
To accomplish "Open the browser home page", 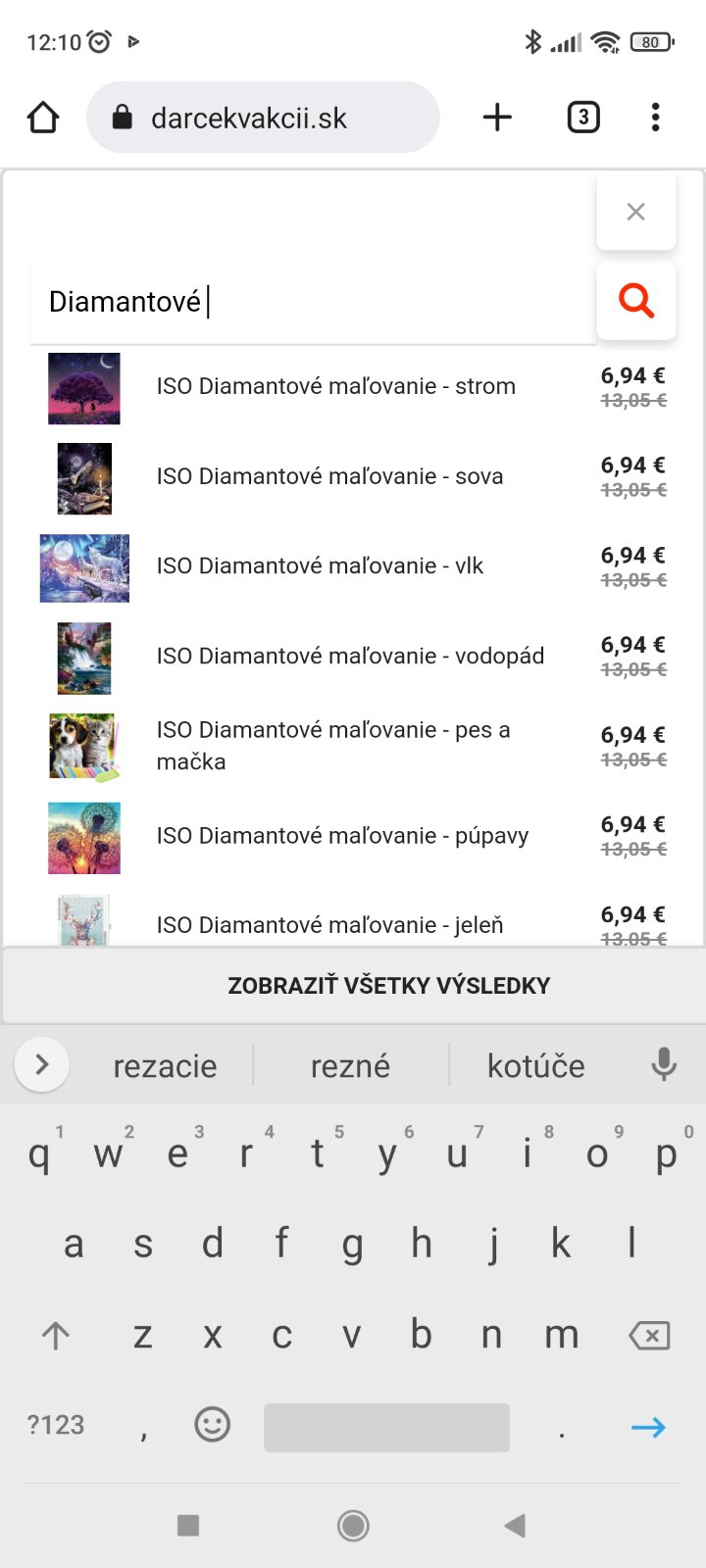I will point(43,119).
